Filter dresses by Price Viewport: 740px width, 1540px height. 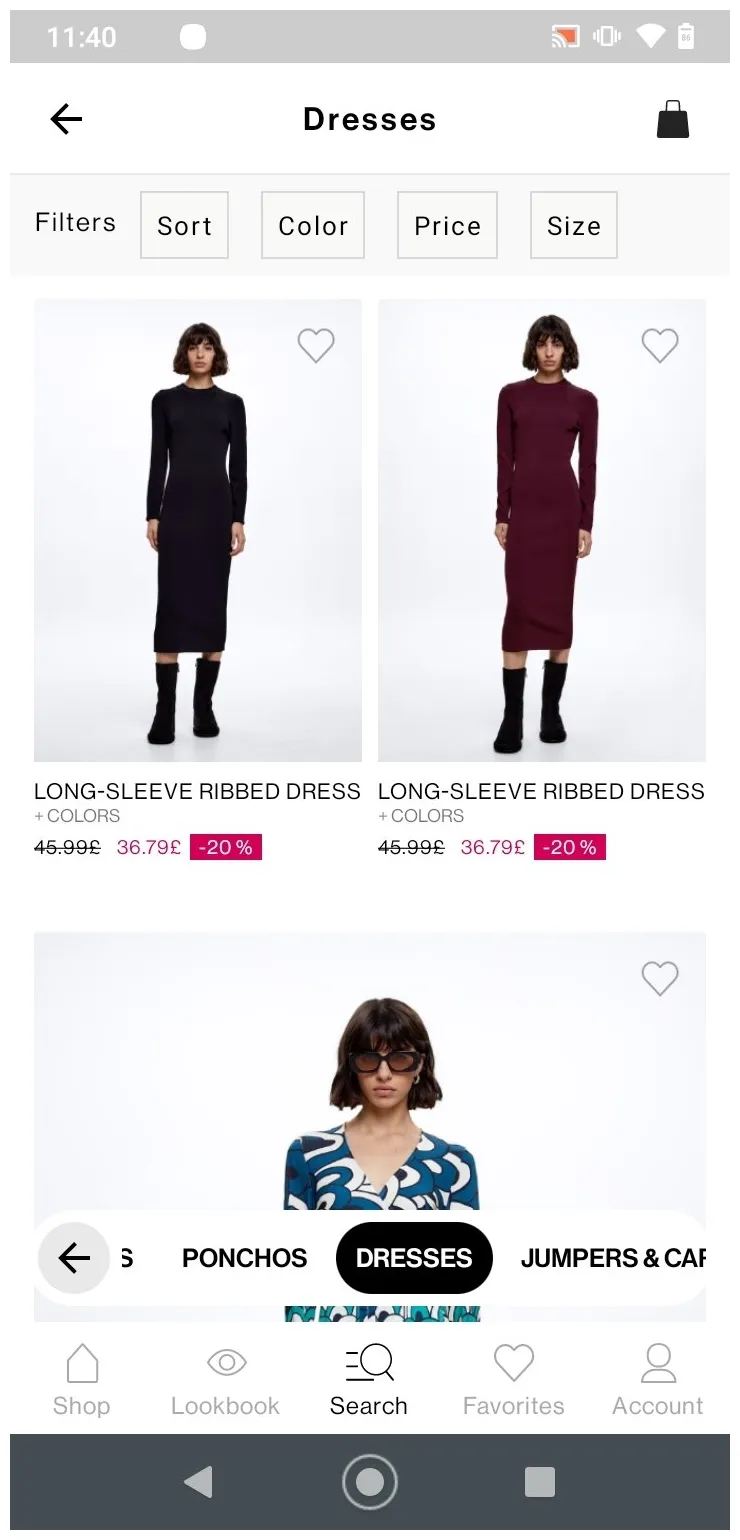click(447, 225)
